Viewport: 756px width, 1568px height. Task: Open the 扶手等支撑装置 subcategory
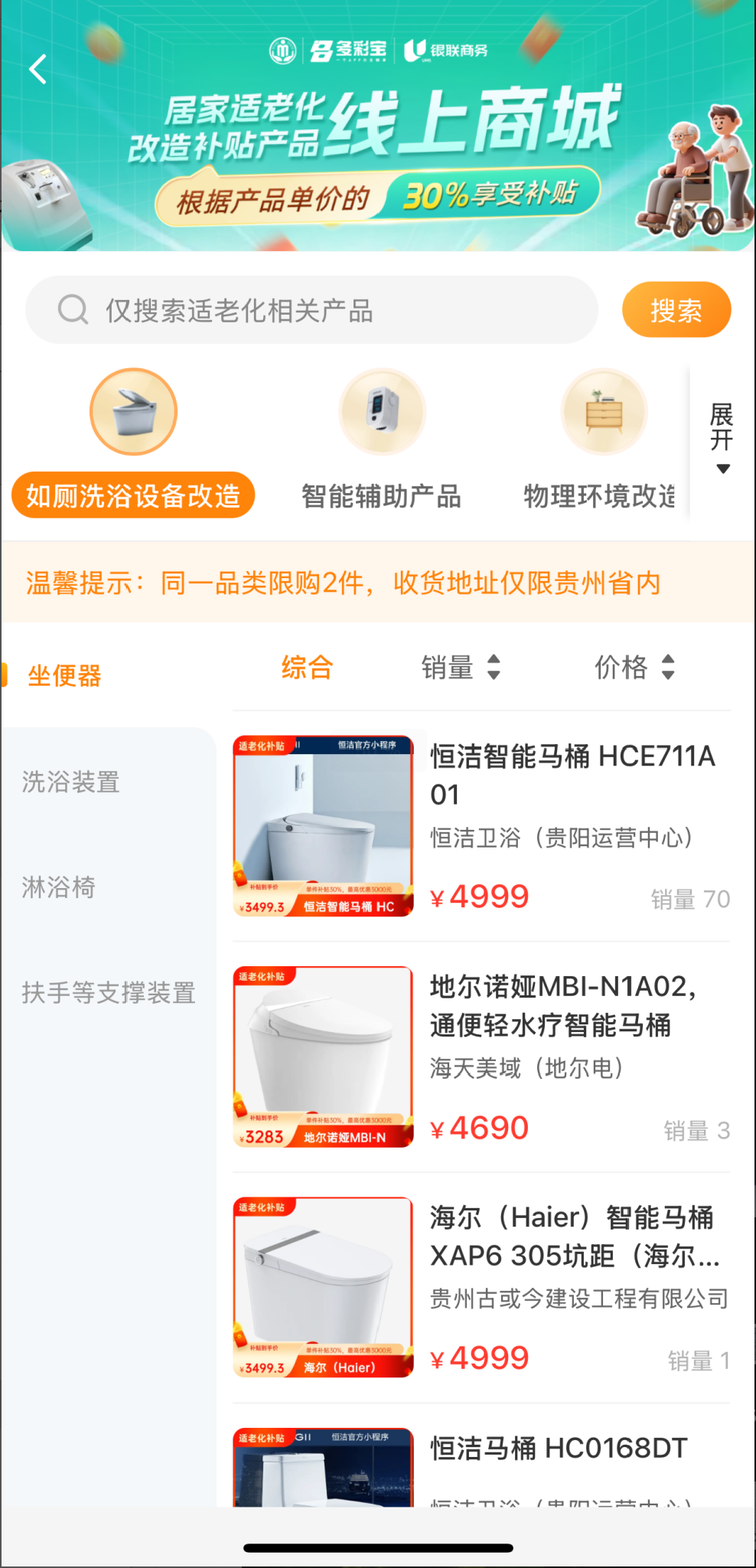click(109, 993)
